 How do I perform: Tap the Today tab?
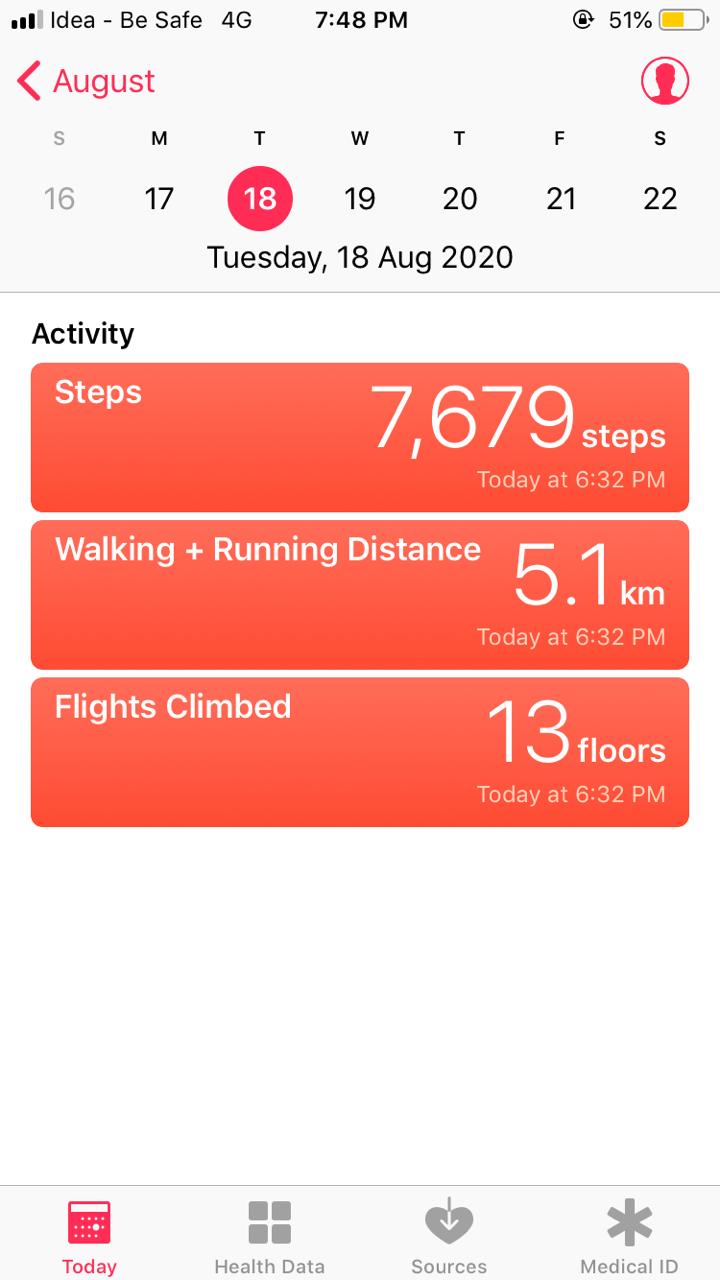tap(89, 1237)
